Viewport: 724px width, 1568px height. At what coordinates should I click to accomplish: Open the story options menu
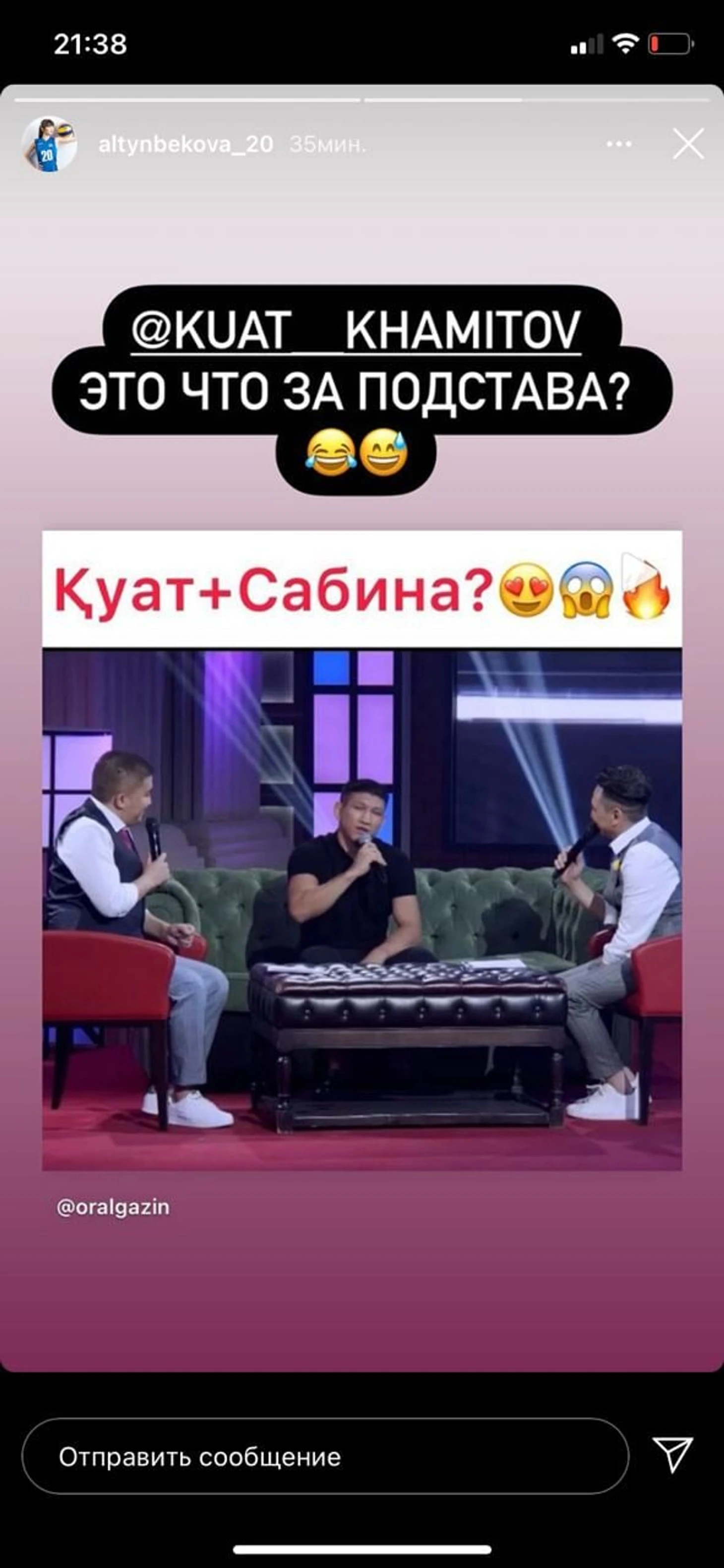click(x=619, y=144)
